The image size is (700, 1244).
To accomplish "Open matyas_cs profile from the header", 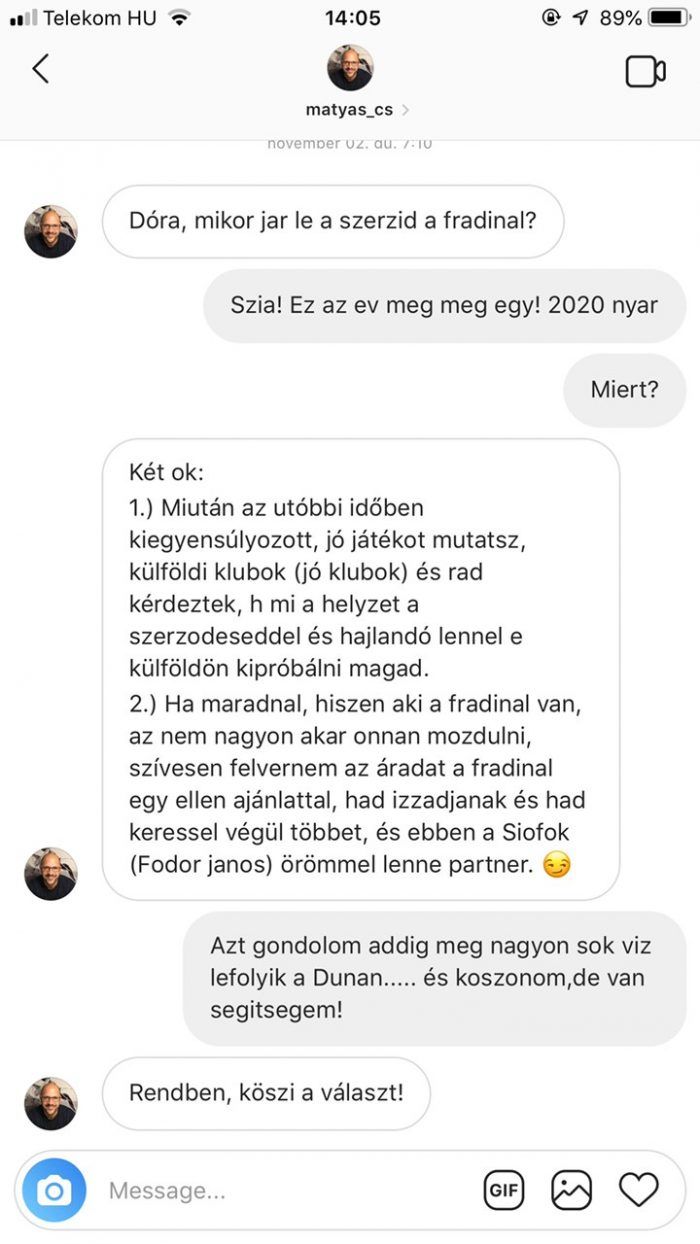I will (350, 82).
